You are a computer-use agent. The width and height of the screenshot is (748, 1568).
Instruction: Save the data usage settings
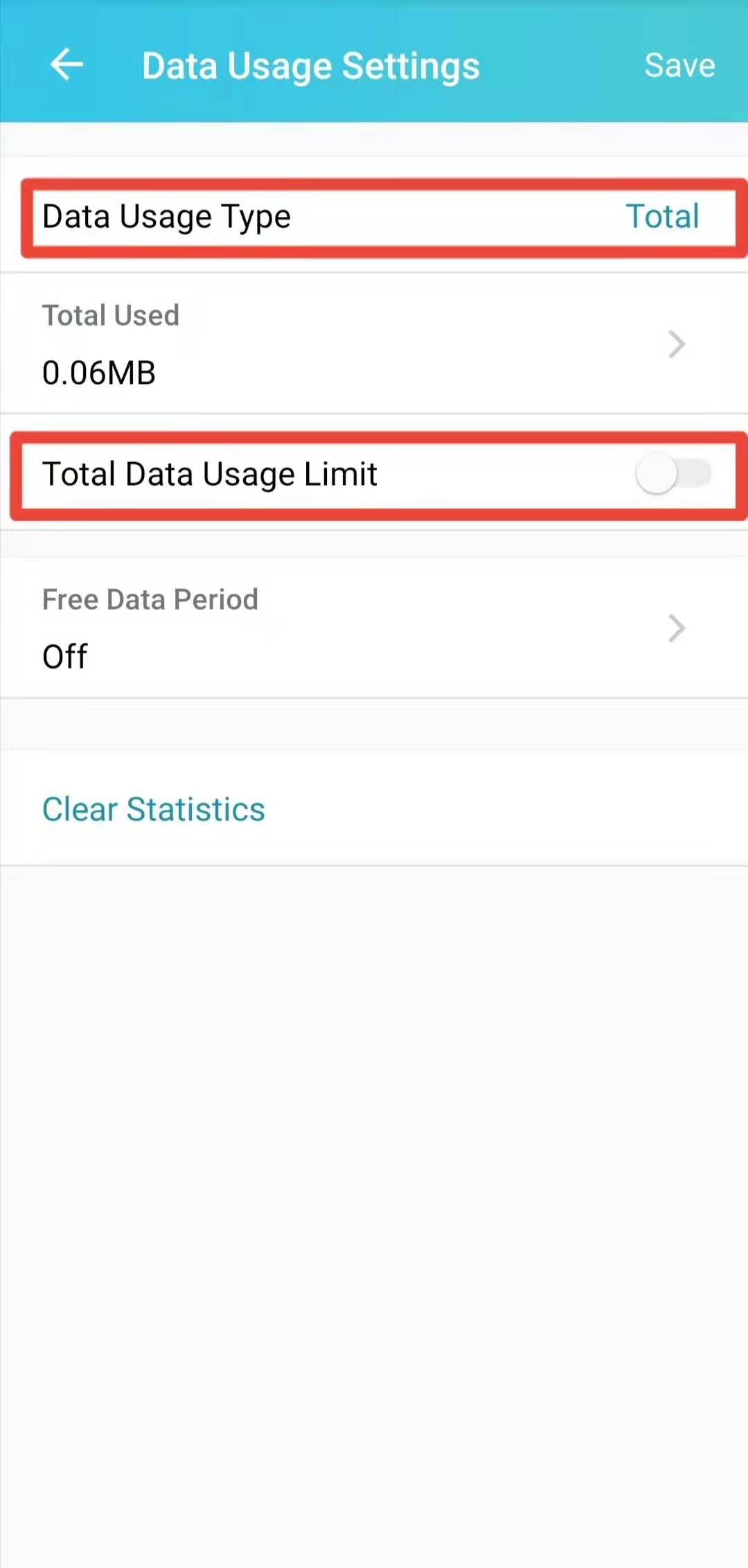coord(679,65)
